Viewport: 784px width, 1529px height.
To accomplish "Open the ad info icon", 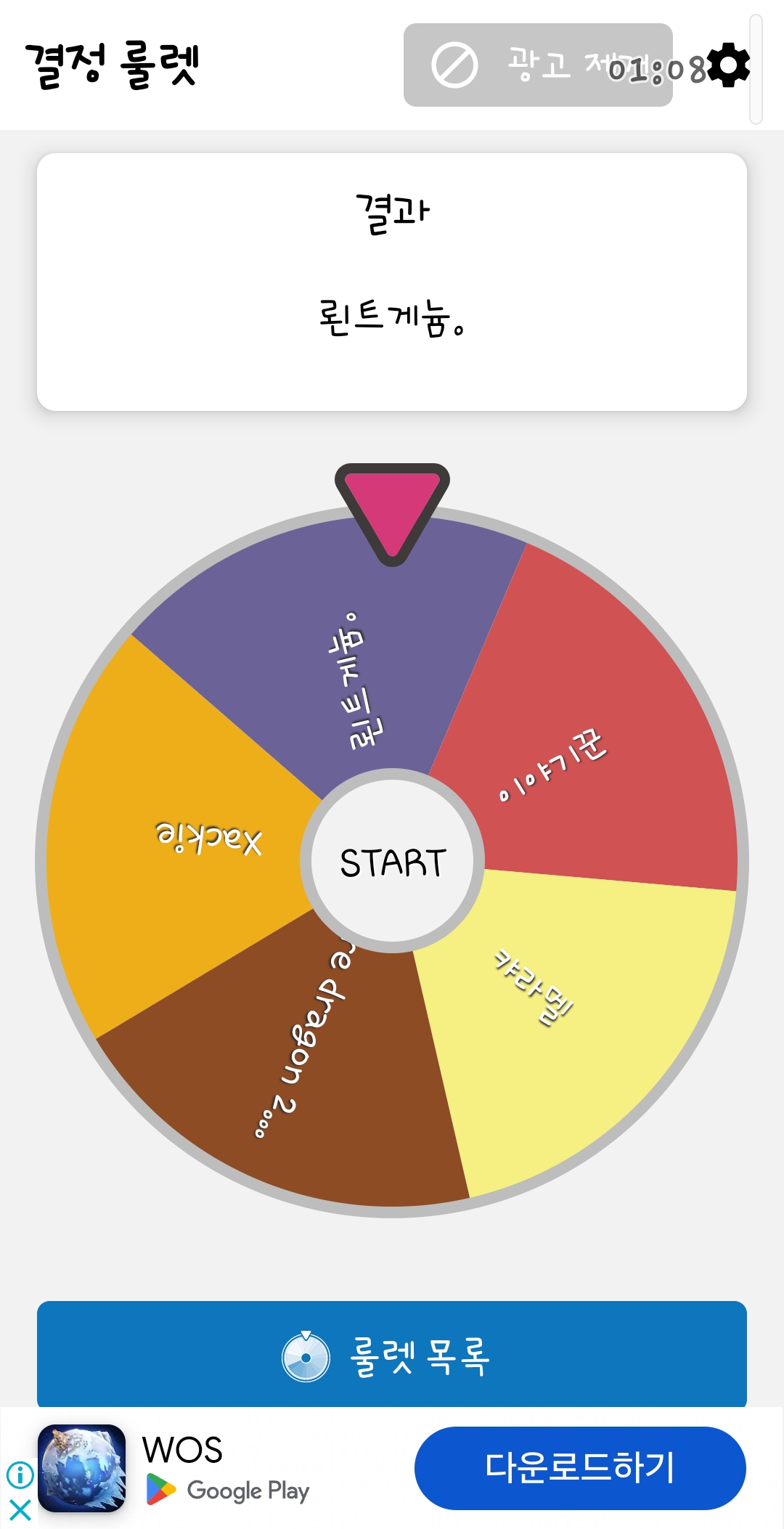I will pos(20,1474).
